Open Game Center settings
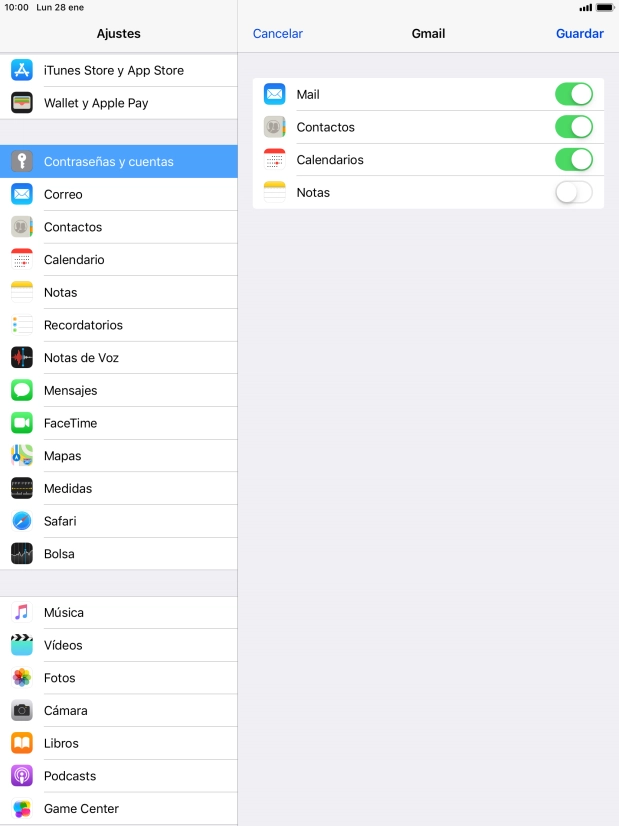 click(118, 808)
